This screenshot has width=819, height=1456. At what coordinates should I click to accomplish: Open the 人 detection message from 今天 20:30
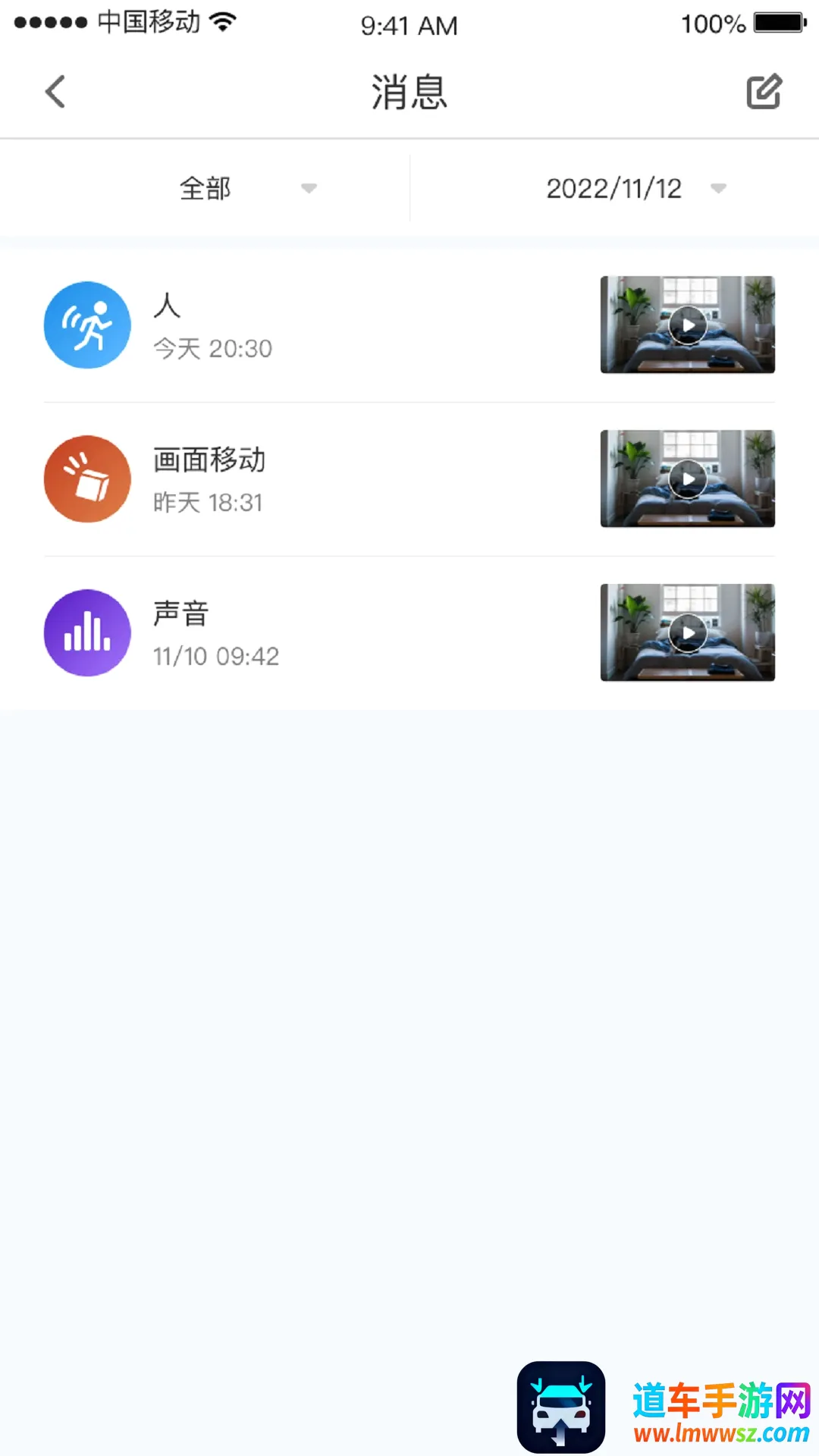point(409,325)
